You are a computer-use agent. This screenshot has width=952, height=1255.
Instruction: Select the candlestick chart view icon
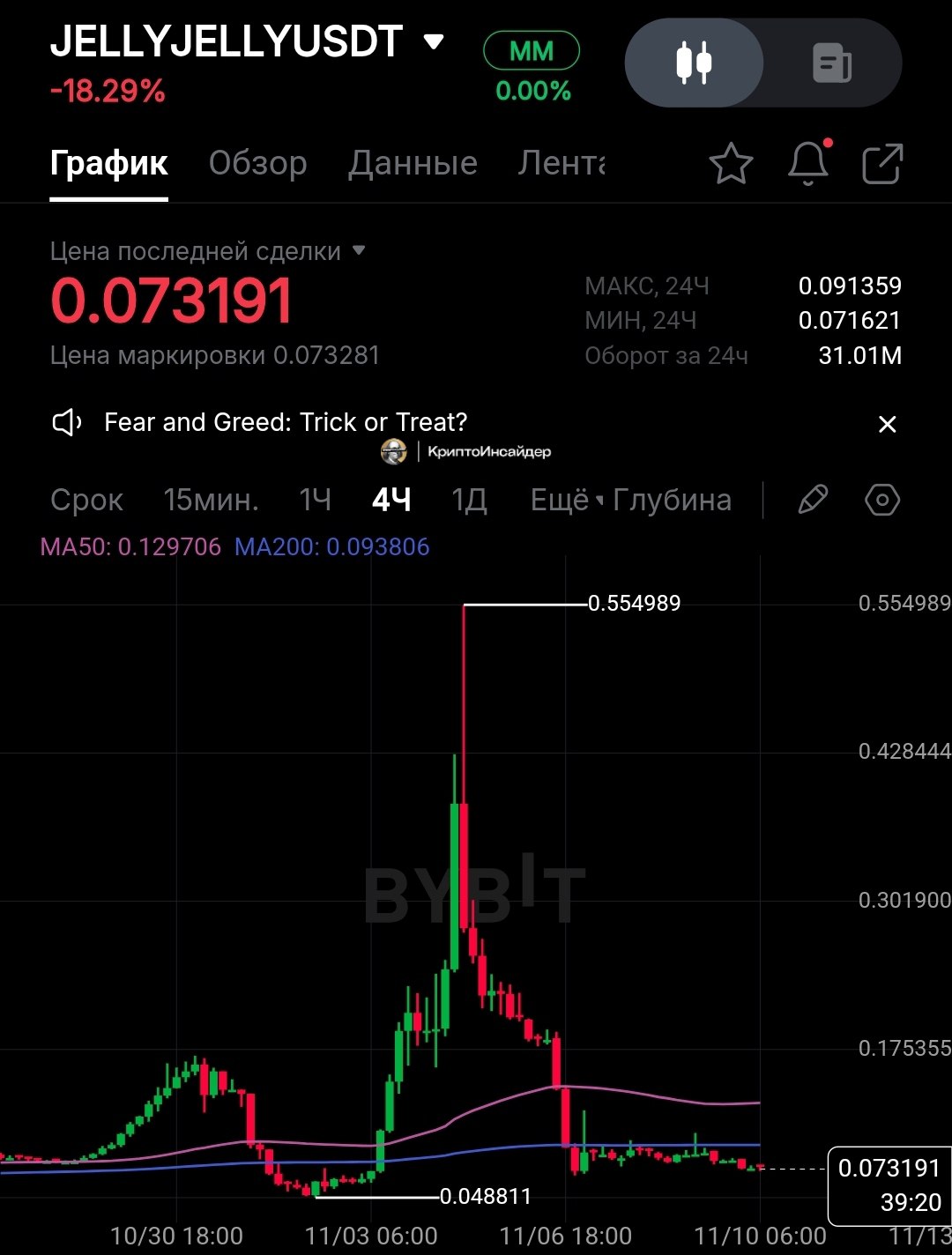(x=694, y=62)
